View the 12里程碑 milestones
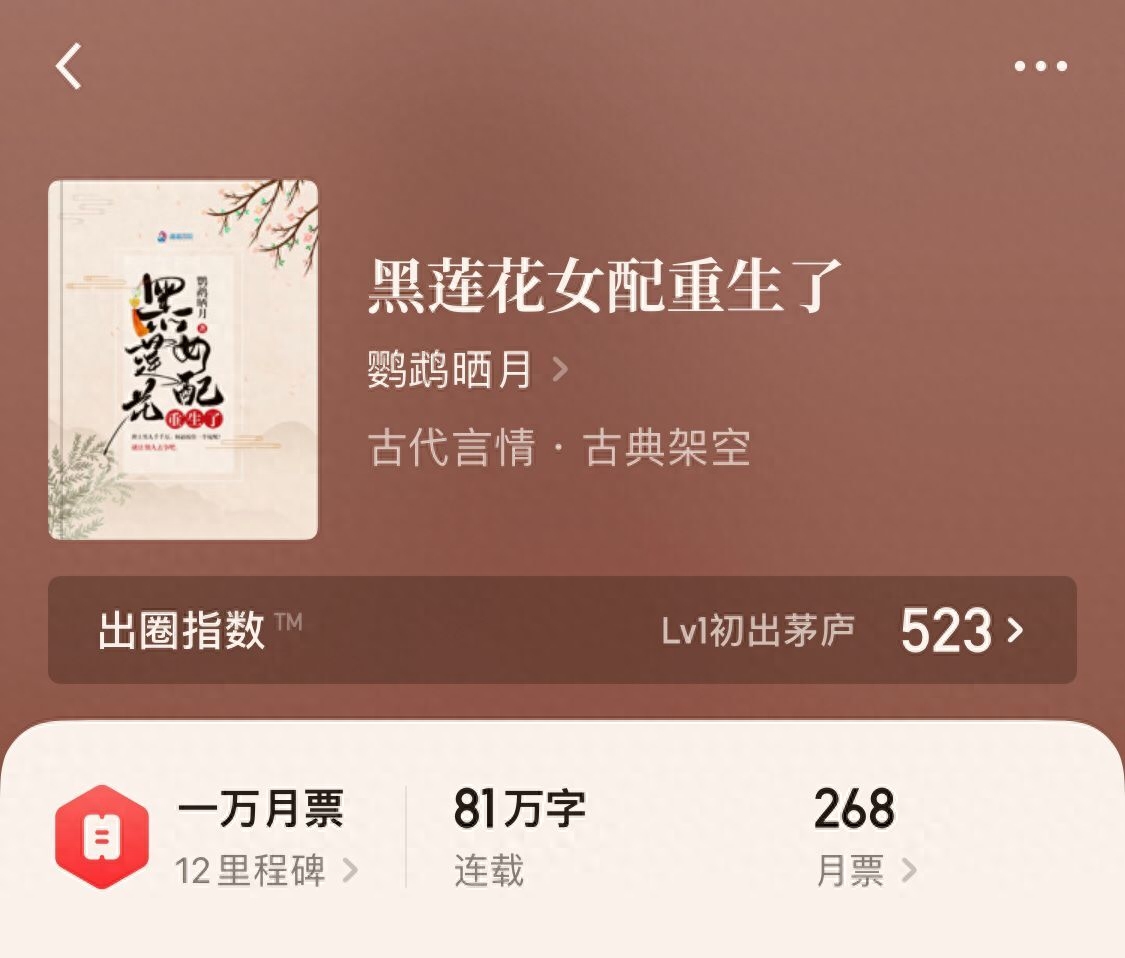This screenshot has height=958, width=1125. coord(266,871)
